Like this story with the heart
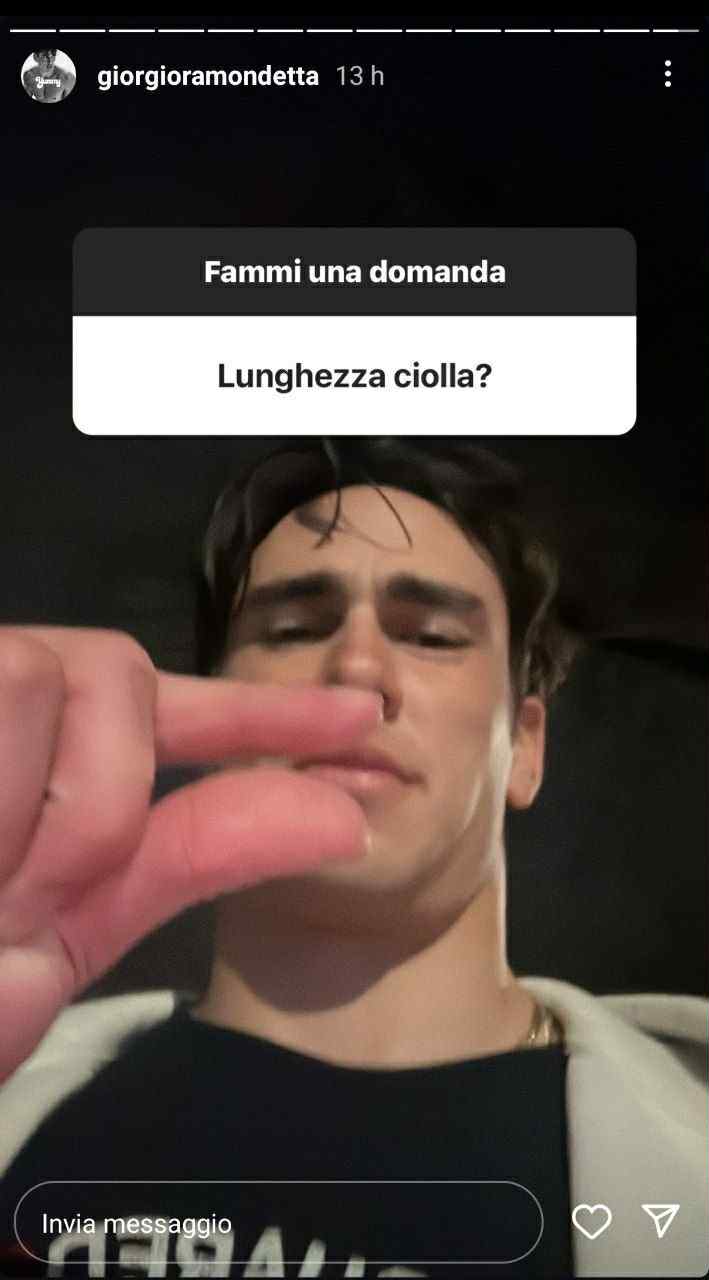The width and height of the screenshot is (709, 1280). pyautogui.click(x=591, y=1221)
